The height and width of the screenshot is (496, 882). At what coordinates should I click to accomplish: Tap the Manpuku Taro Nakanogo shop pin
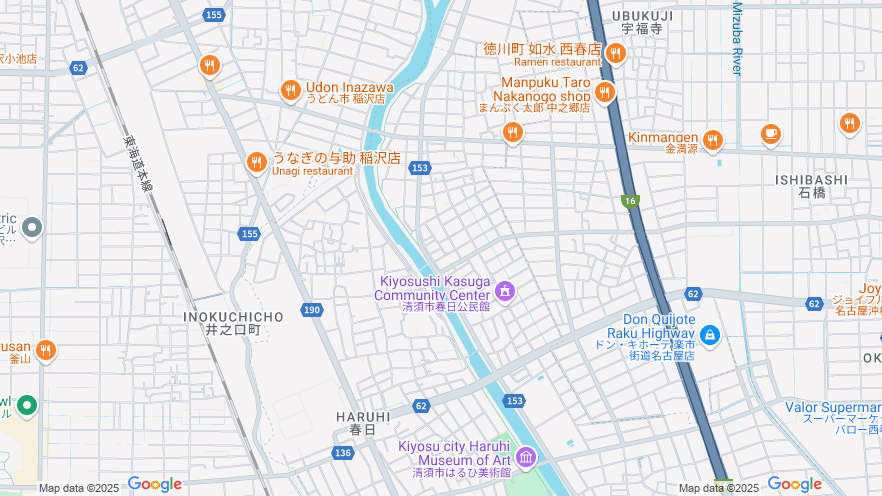click(x=605, y=92)
